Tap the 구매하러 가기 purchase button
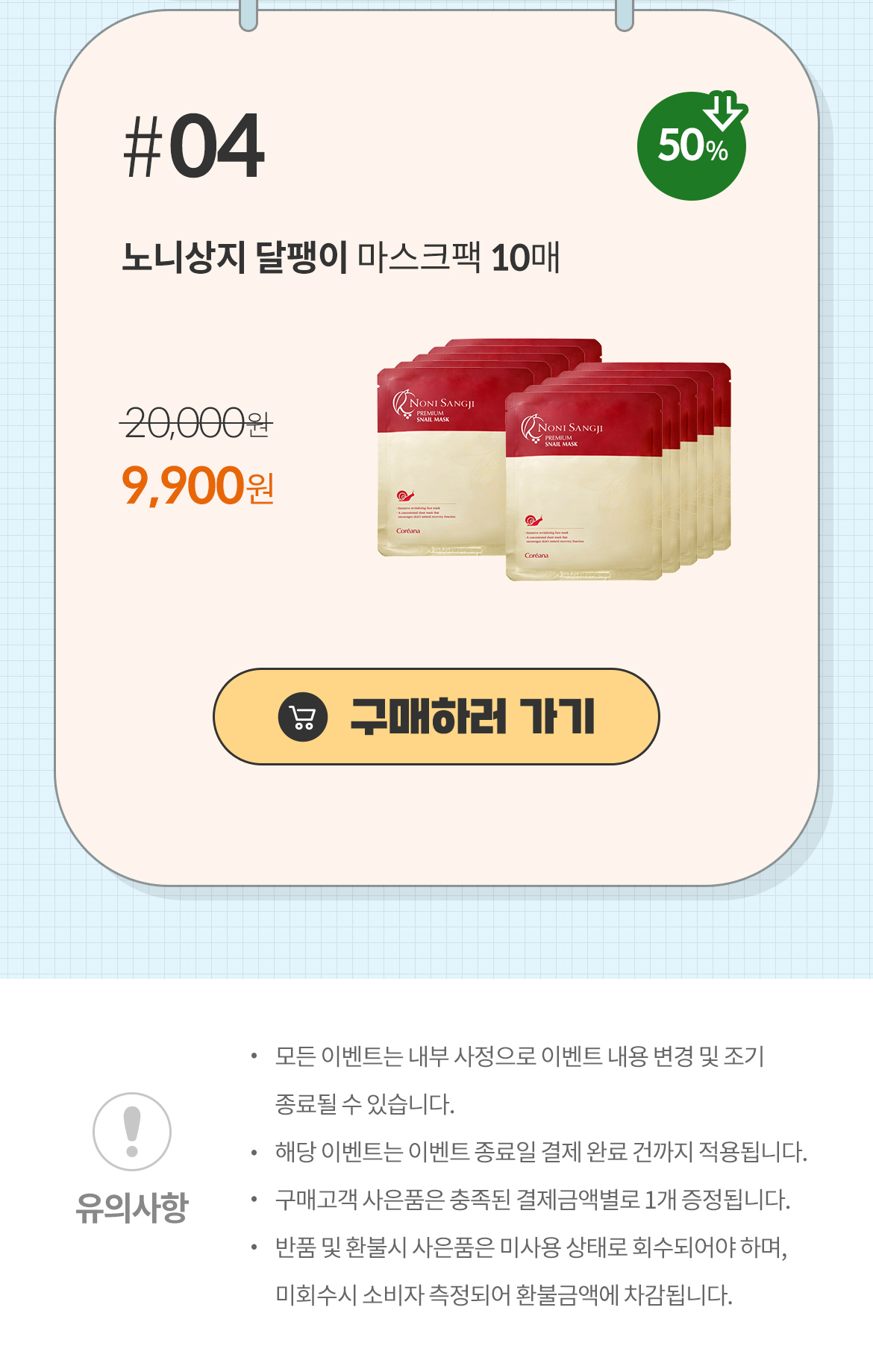Viewport: 873px width, 1372px height. pos(436,716)
